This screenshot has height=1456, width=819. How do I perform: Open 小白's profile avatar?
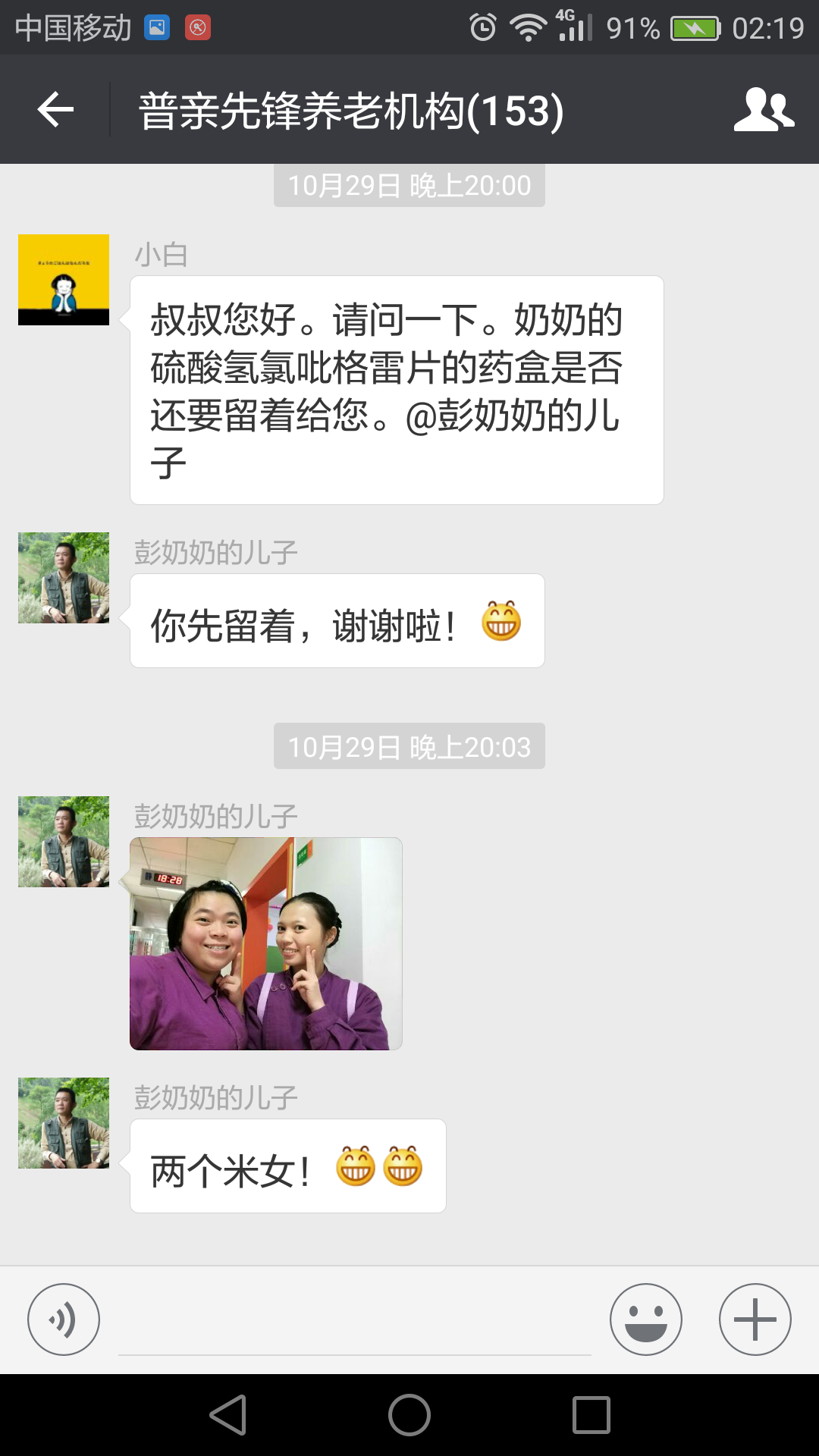point(64,280)
